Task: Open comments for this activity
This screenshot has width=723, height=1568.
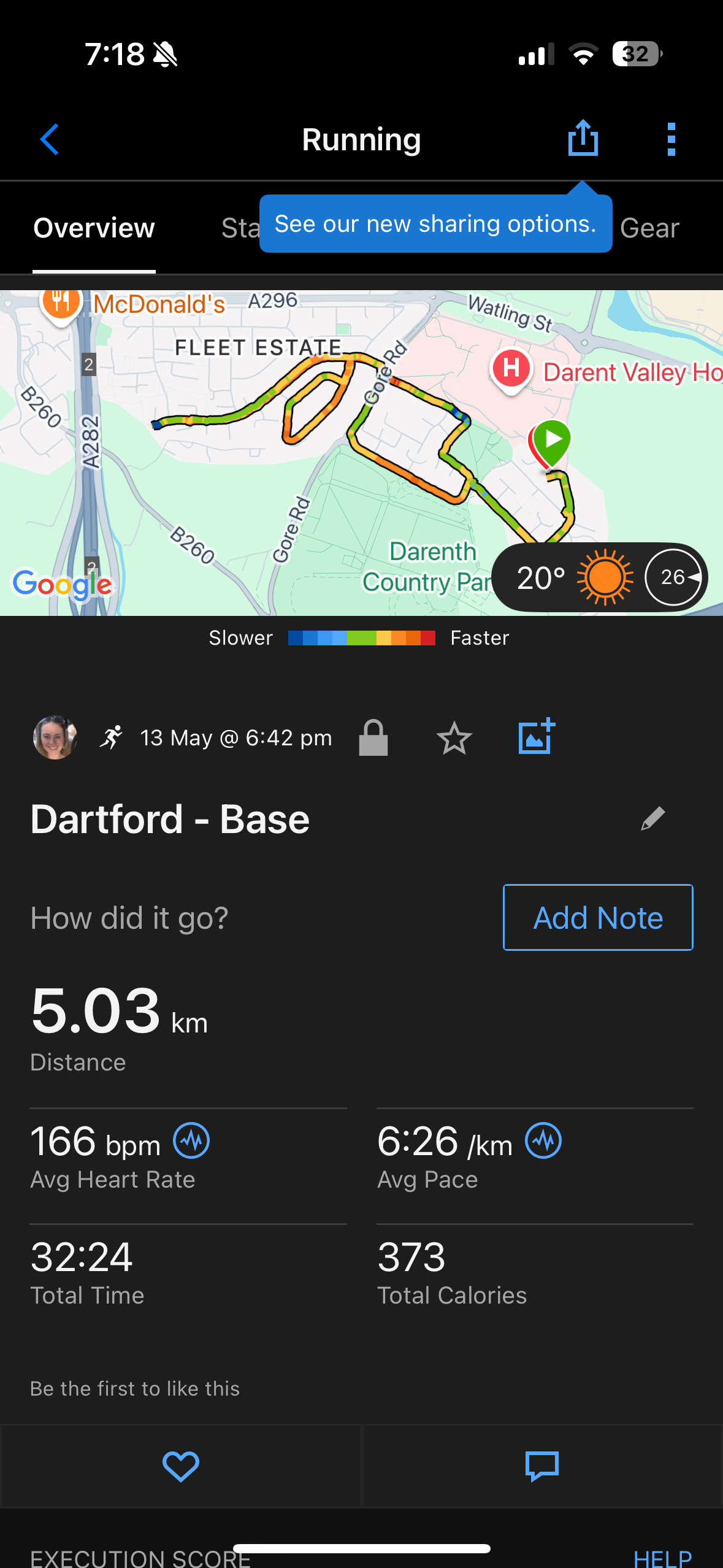Action: tap(542, 1466)
